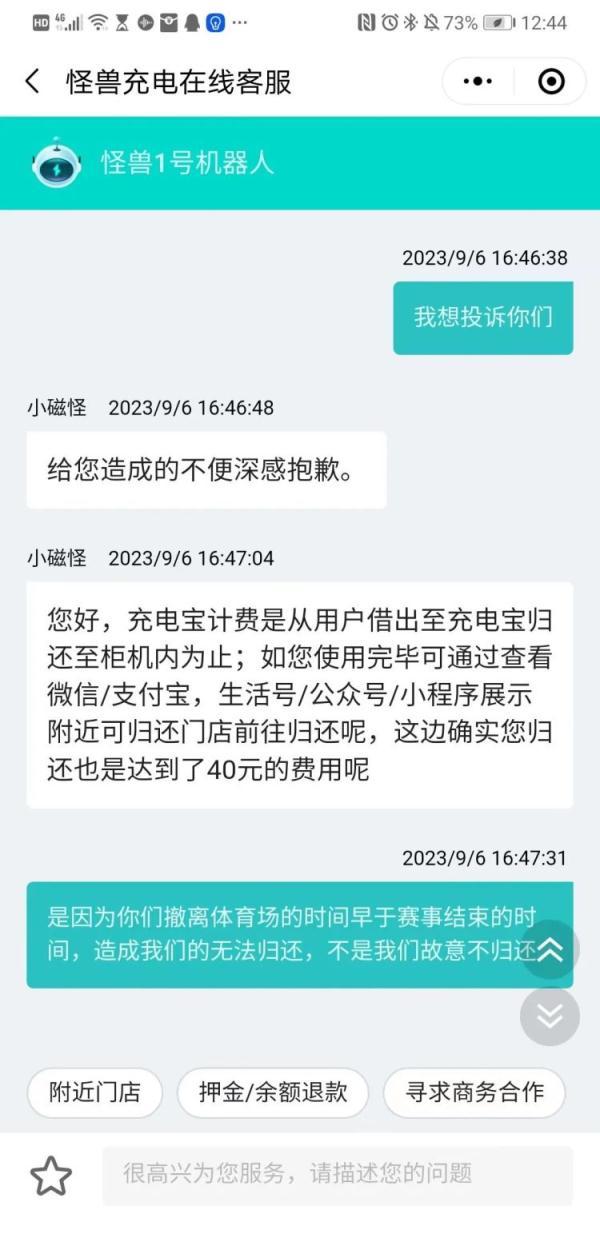
Task: Select the 寻求商务合作 quick chip
Action: coord(474,1093)
